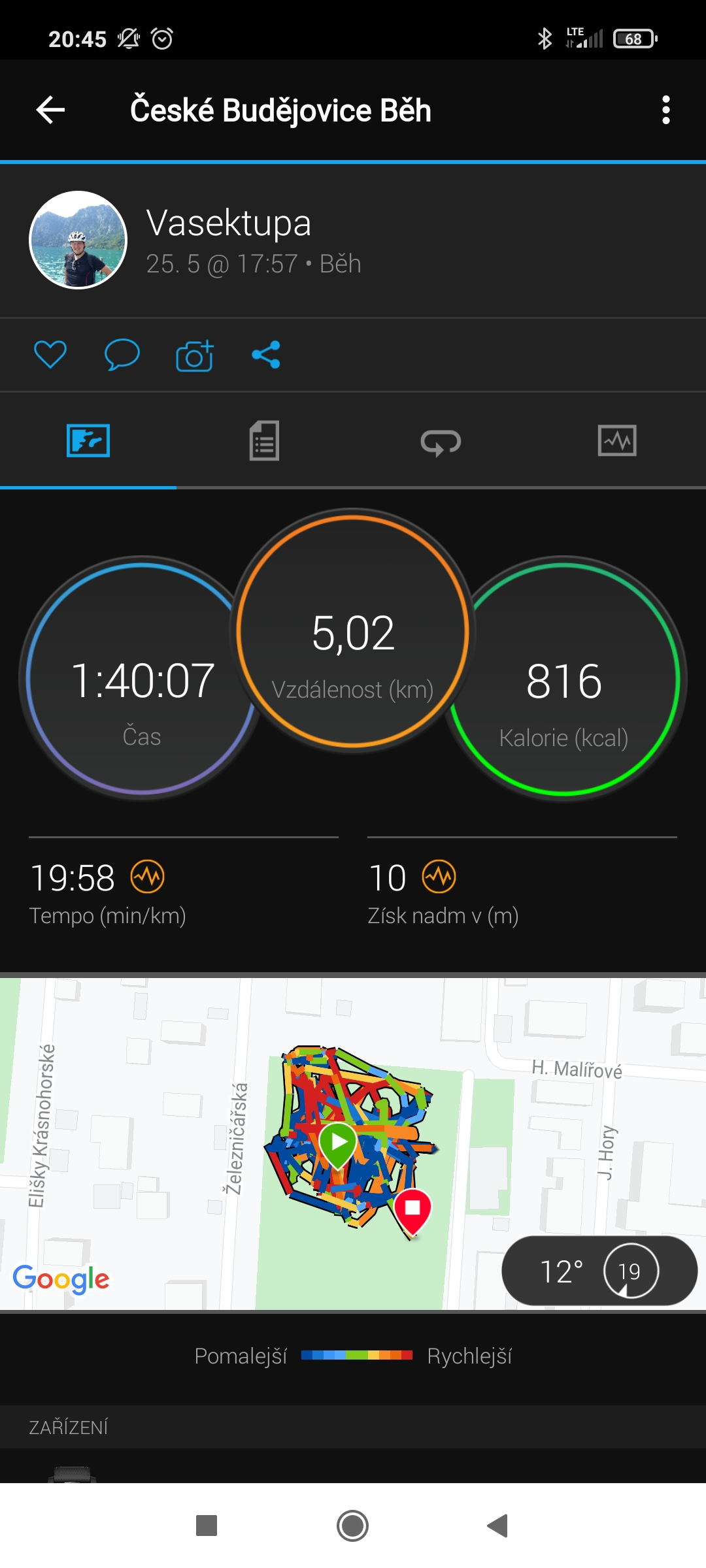Tap the 12° weather badge
The height and width of the screenshot is (1568, 706).
point(599,1271)
